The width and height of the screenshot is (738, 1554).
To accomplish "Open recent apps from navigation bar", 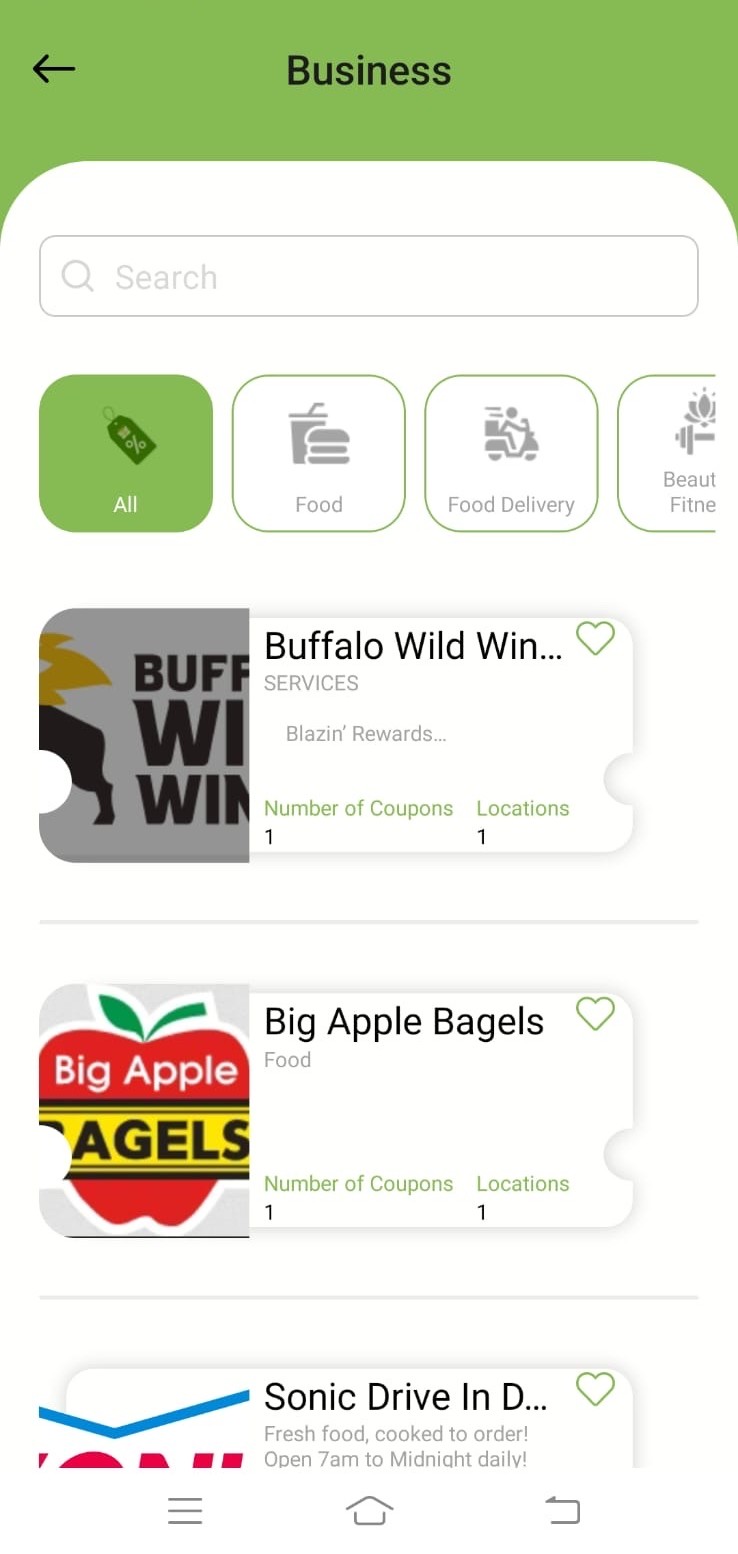I will (185, 1510).
